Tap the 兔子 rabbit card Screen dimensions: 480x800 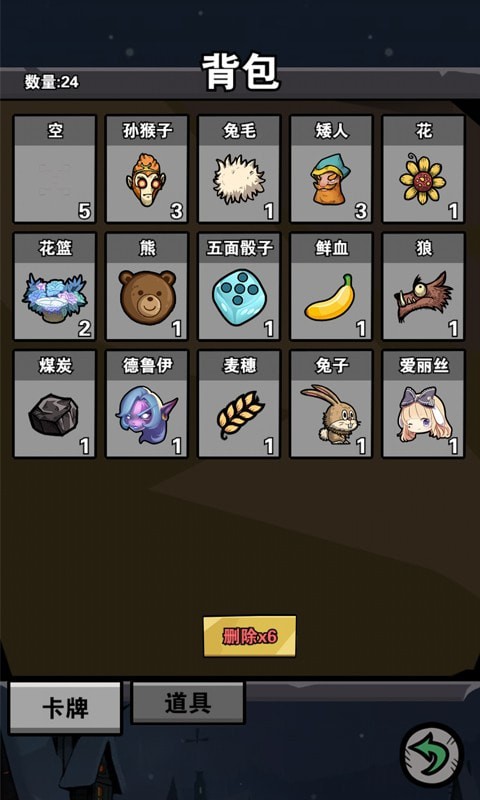332,404
